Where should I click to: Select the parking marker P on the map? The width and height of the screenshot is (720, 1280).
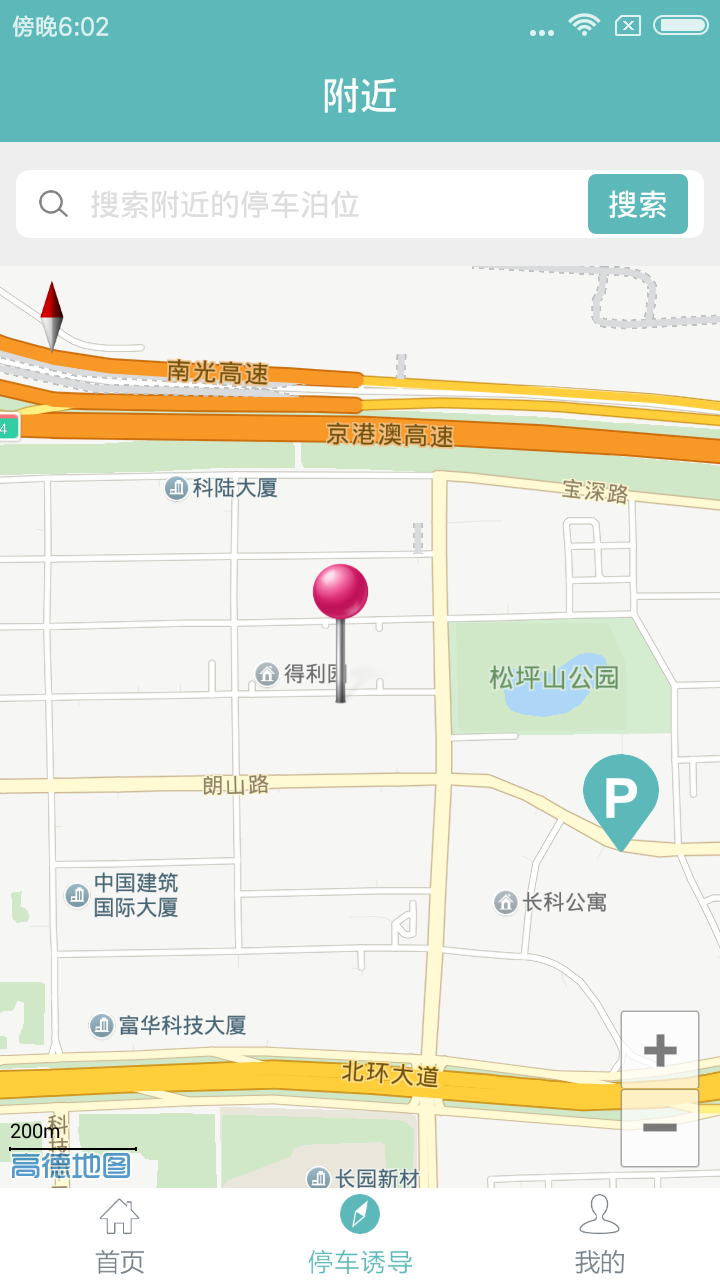(x=620, y=795)
